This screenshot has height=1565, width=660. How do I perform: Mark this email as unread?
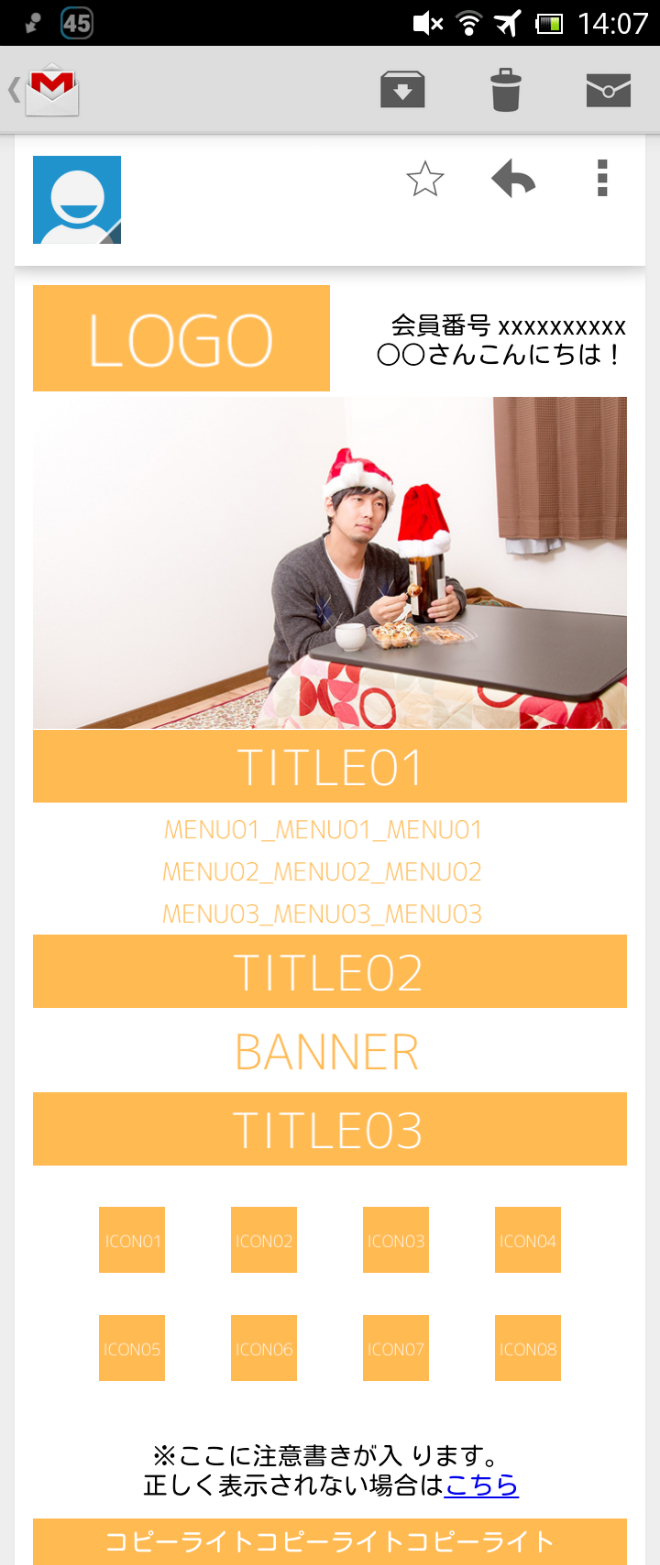point(608,90)
